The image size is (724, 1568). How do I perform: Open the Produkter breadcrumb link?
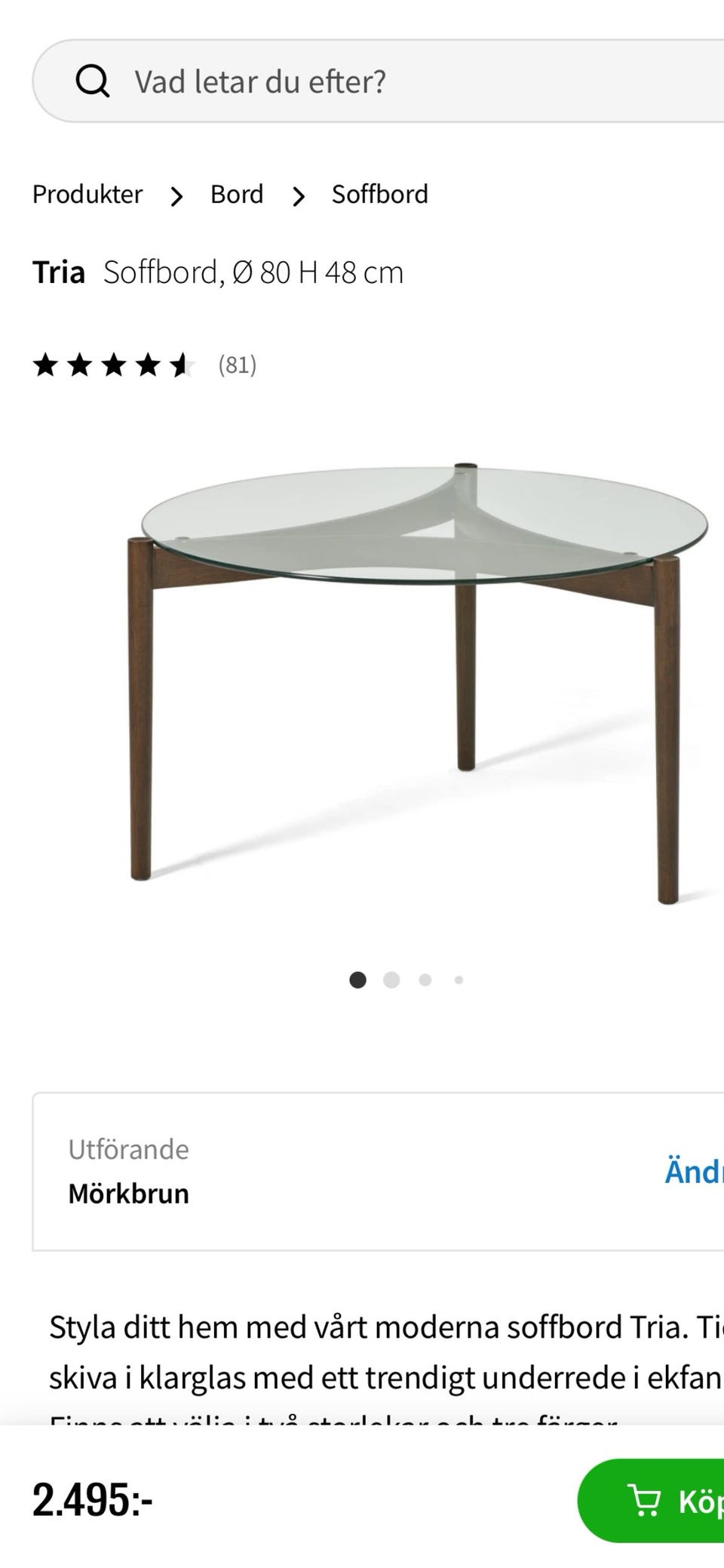87,195
